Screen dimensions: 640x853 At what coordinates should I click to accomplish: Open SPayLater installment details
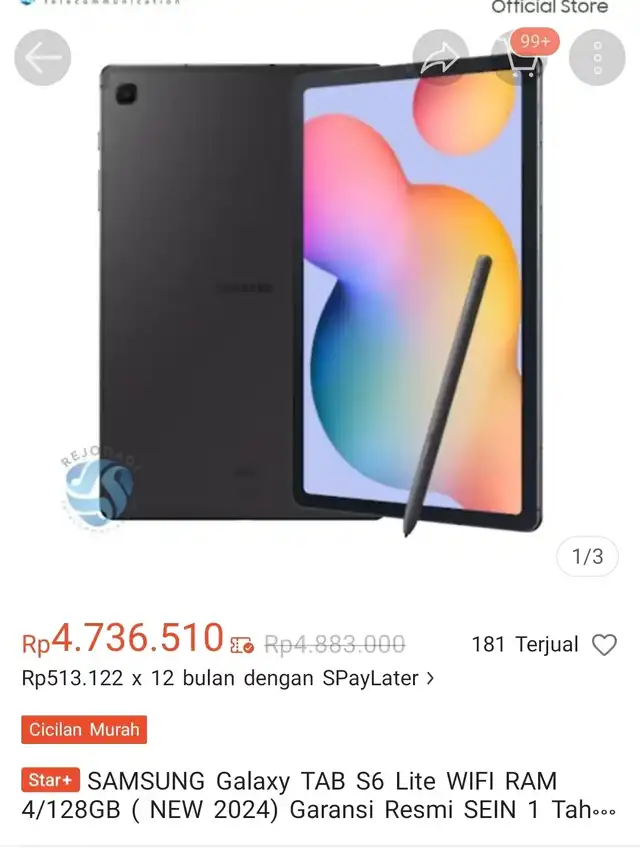click(x=228, y=678)
